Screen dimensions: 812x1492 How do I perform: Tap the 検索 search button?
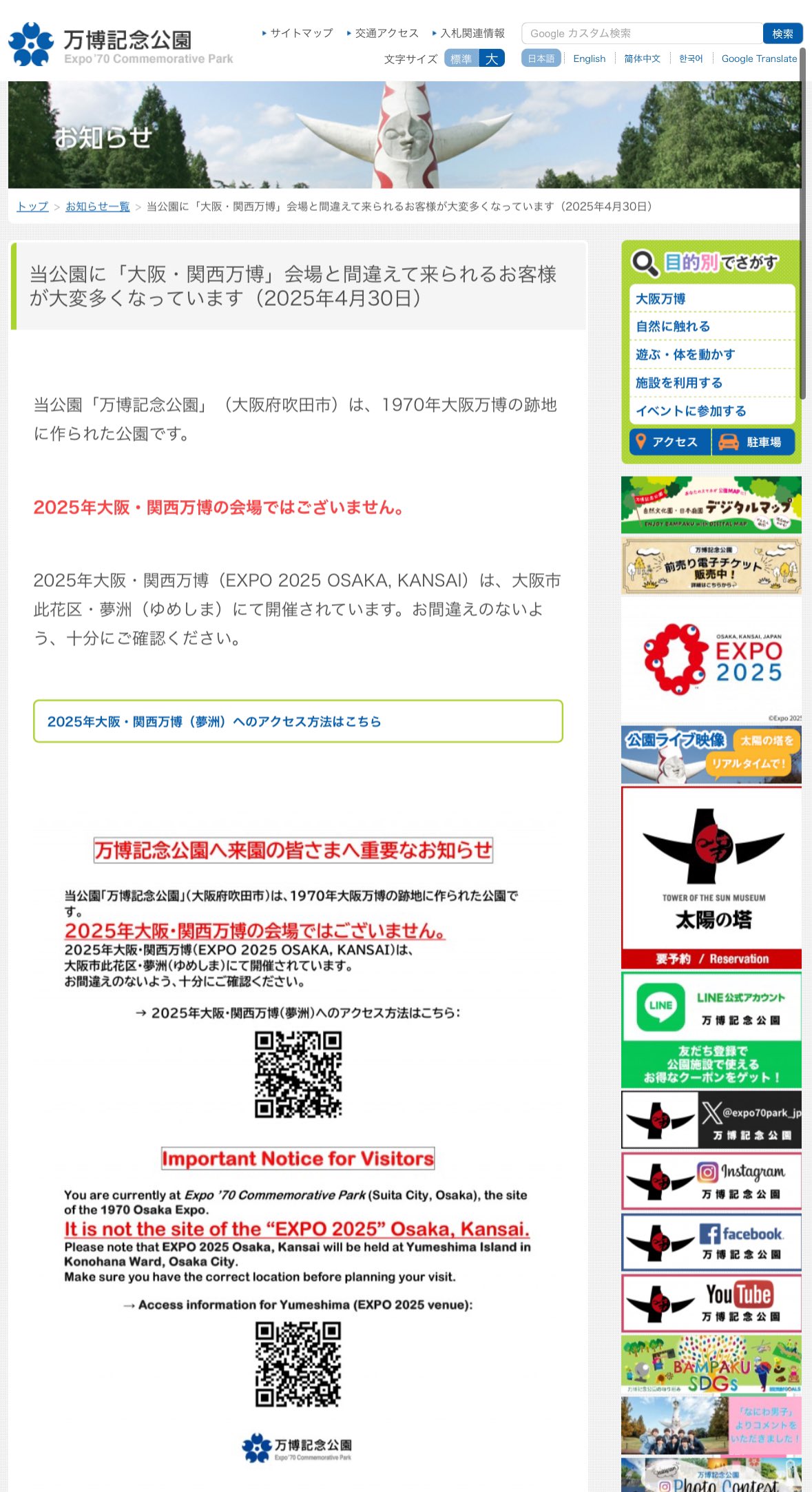click(782, 33)
